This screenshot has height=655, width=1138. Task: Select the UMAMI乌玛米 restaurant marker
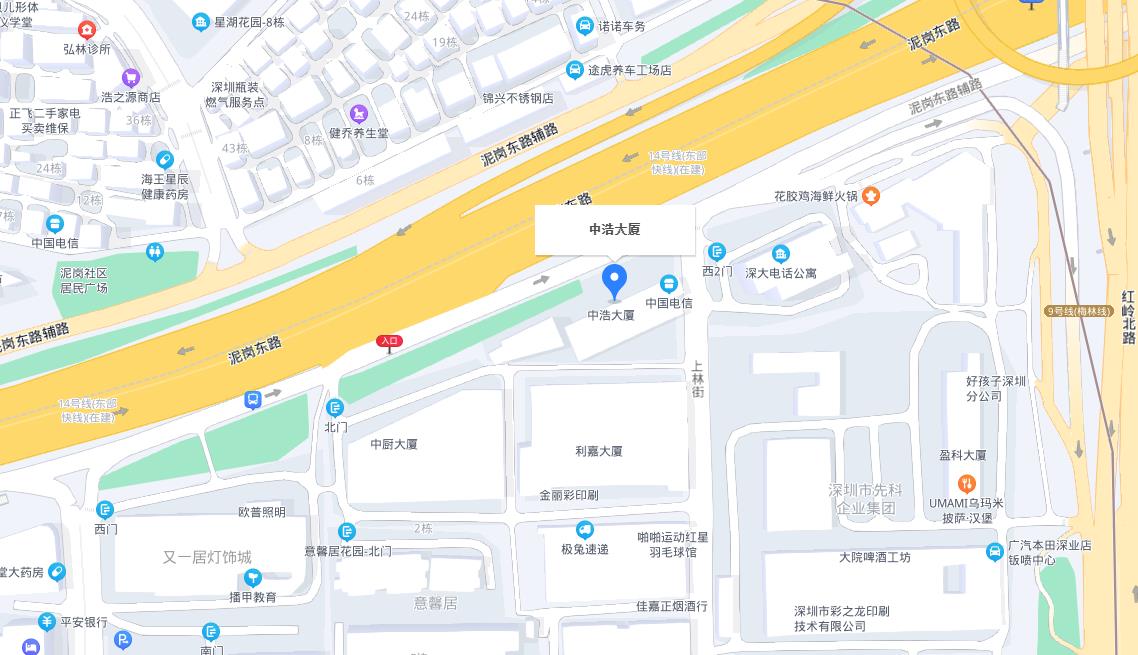coord(966,484)
